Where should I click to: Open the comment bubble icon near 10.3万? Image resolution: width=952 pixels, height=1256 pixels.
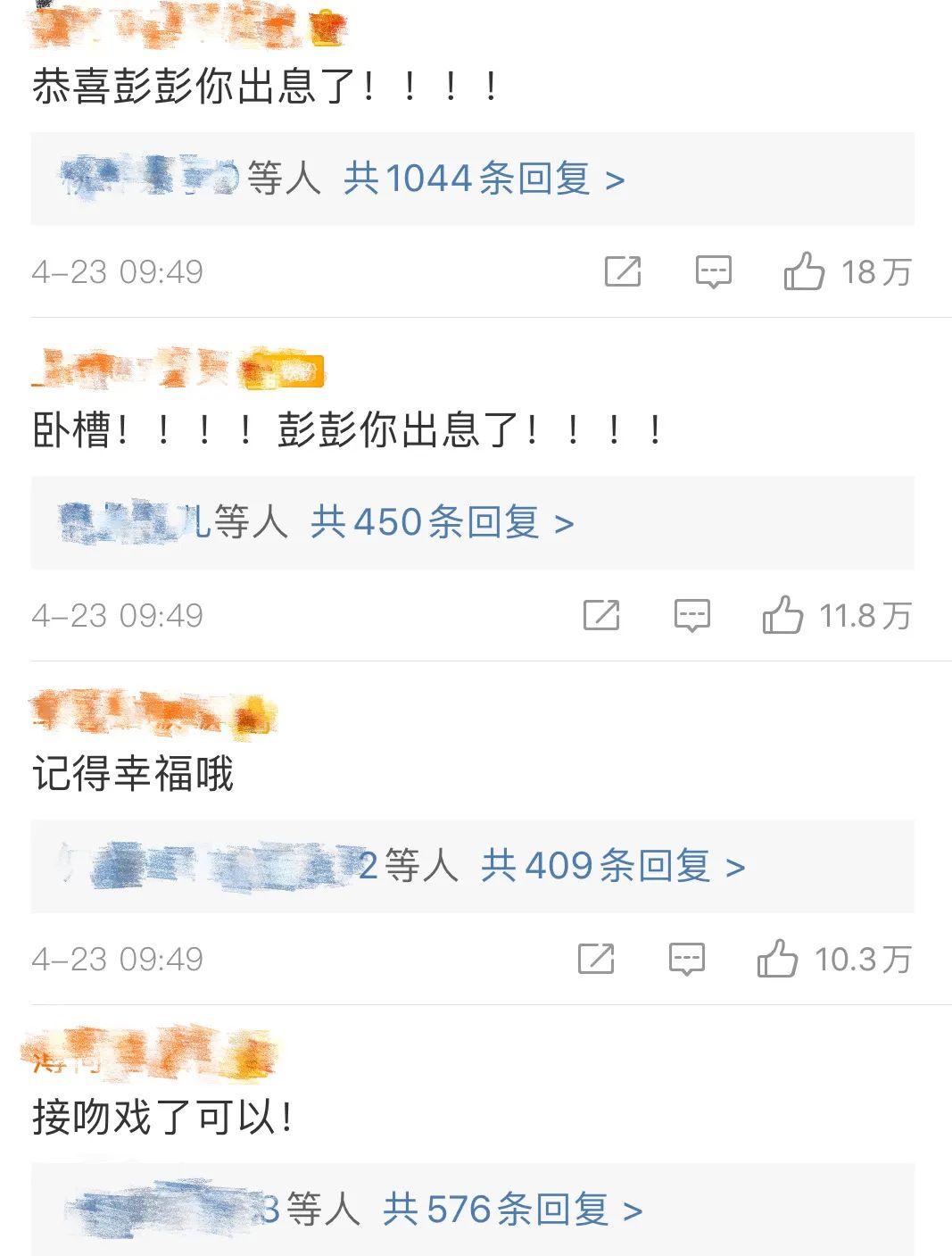(x=685, y=960)
